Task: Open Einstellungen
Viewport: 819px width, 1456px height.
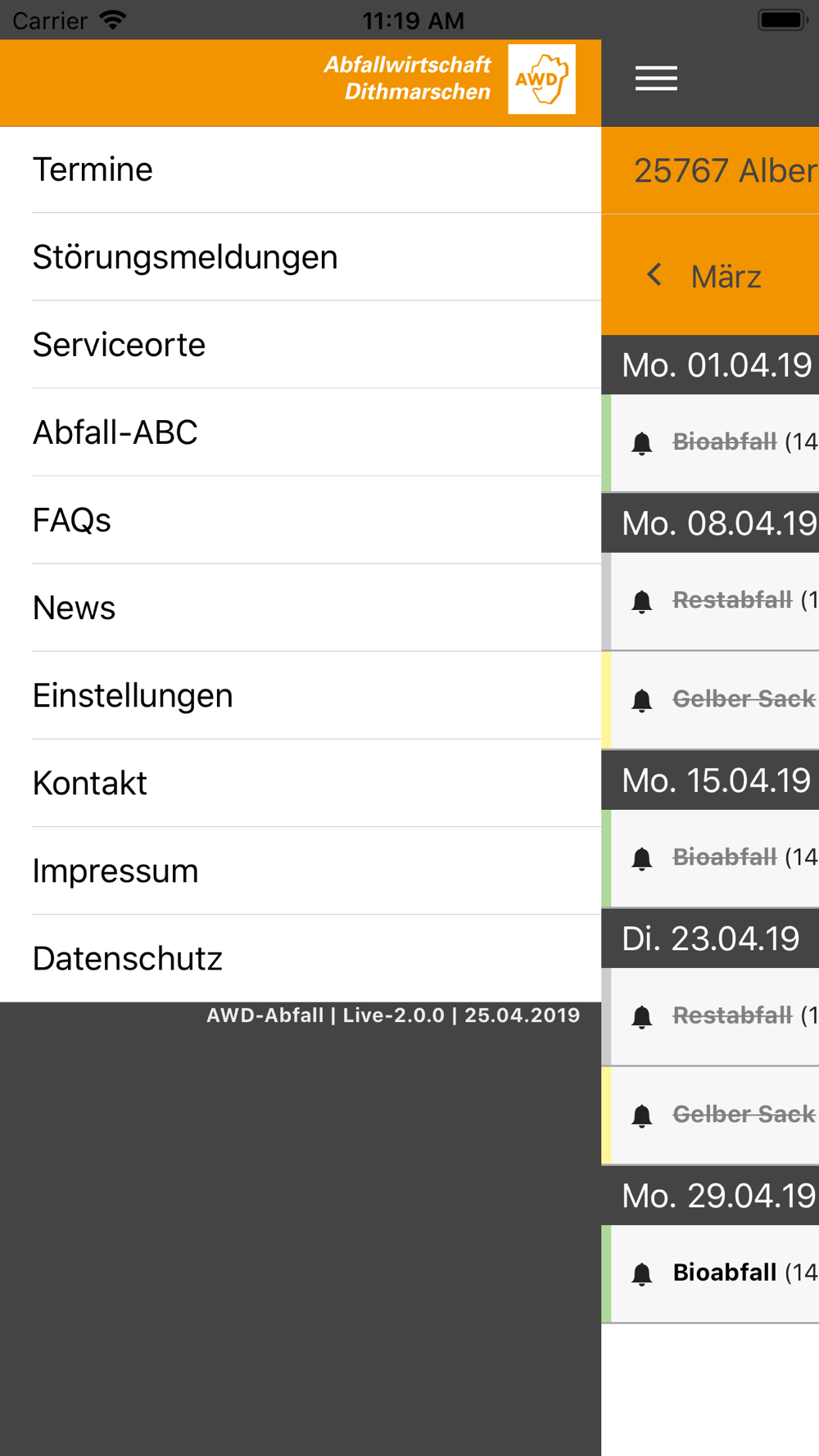Action: [301, 695]
